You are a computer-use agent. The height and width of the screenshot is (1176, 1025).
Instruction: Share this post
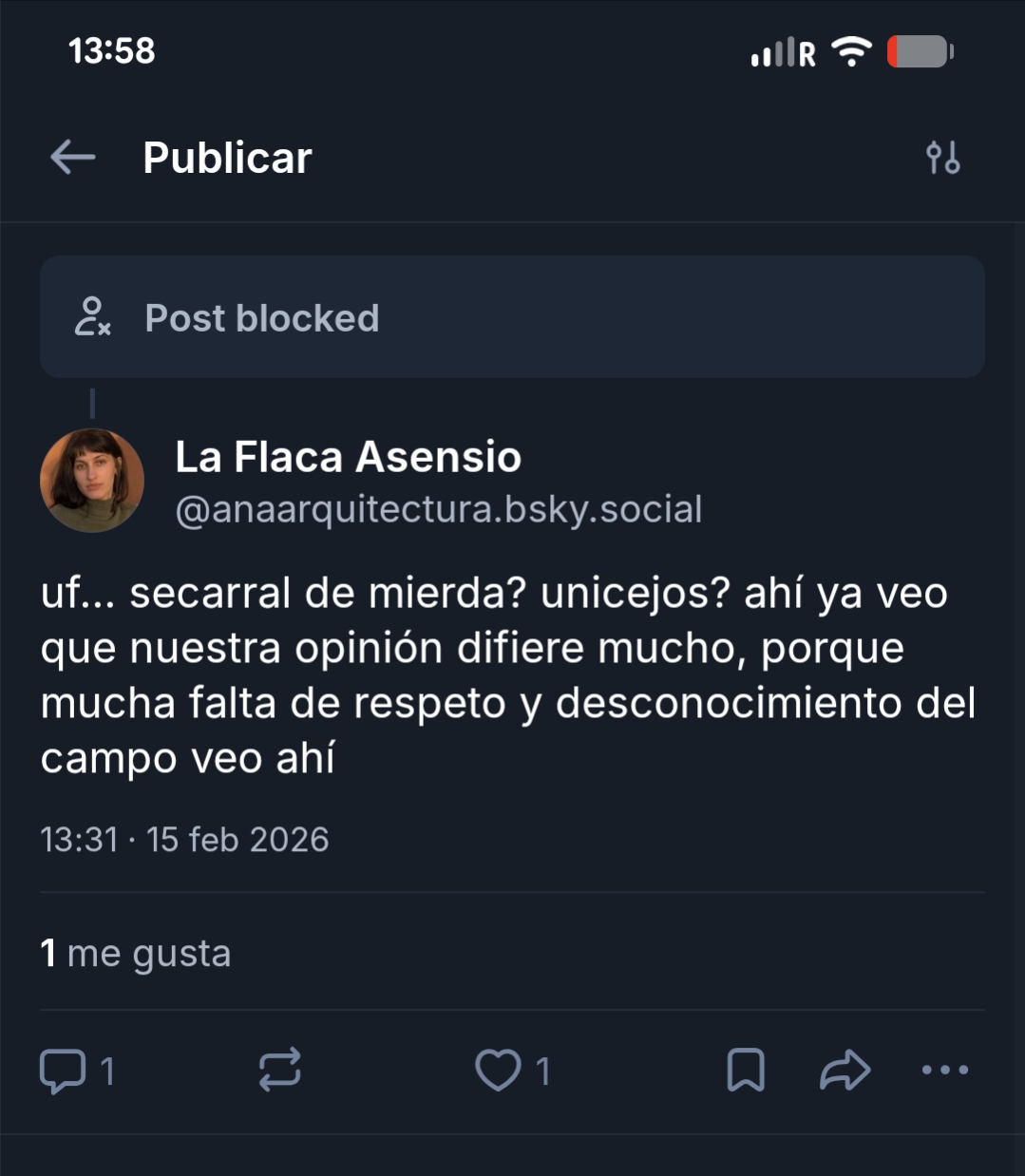click(x=845, y=1070)
